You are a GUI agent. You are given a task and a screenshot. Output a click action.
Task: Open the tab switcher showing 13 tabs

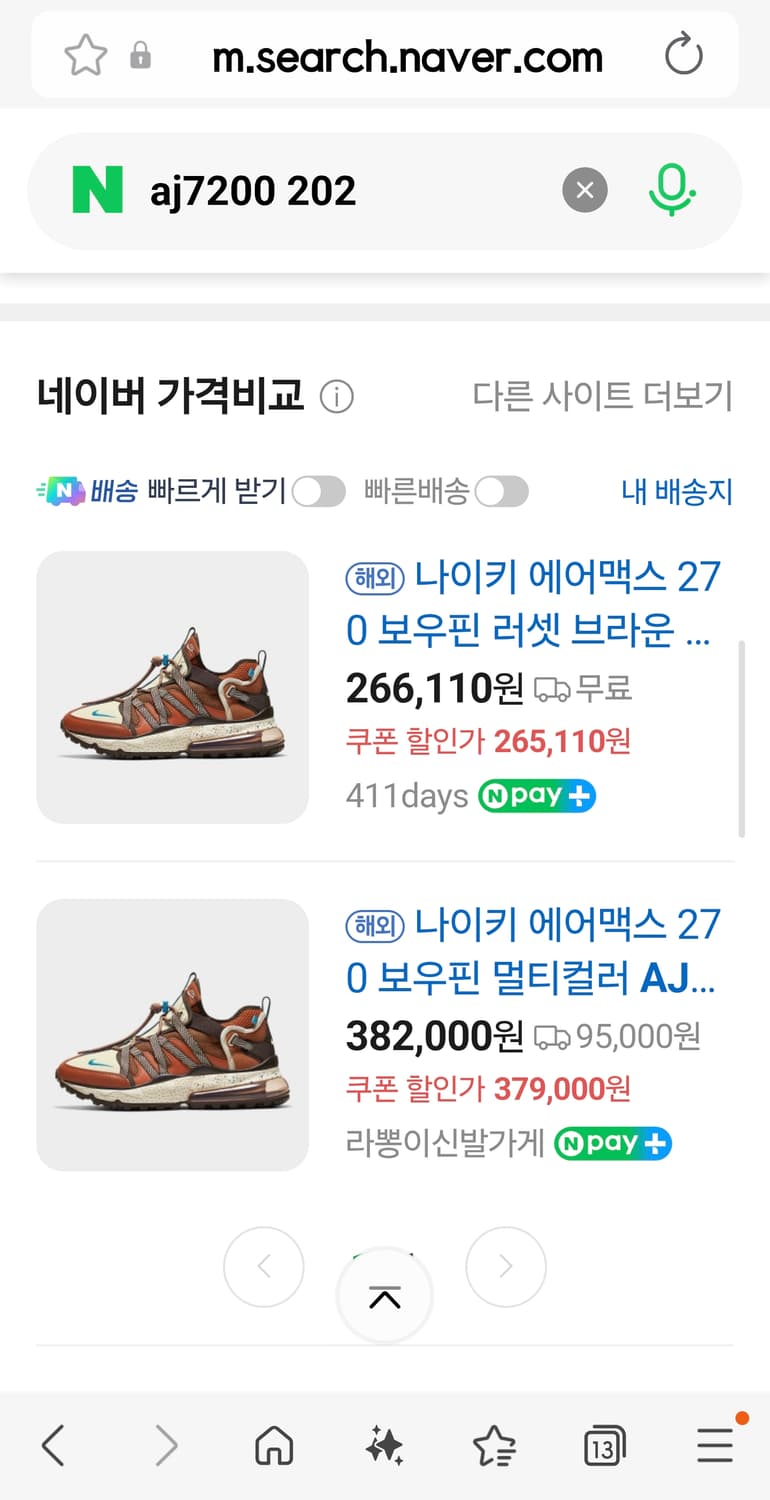tap(603, 1444)
